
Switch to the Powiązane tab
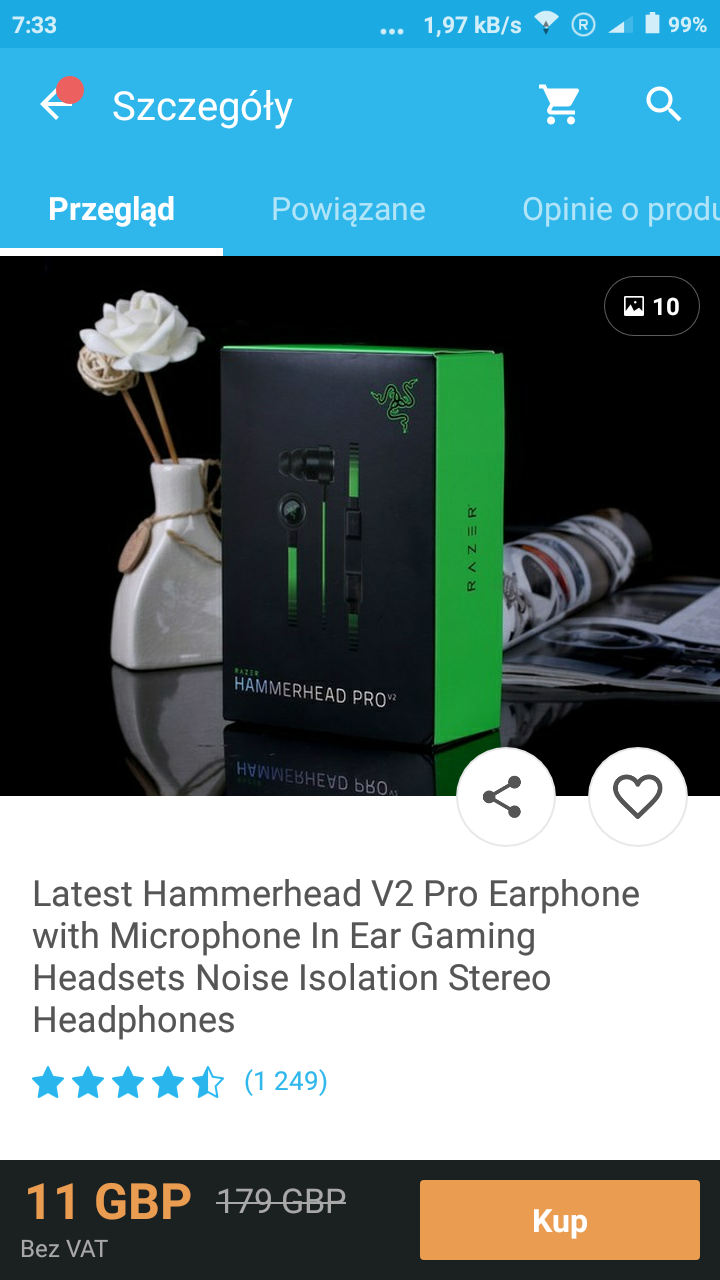(348, 209)
